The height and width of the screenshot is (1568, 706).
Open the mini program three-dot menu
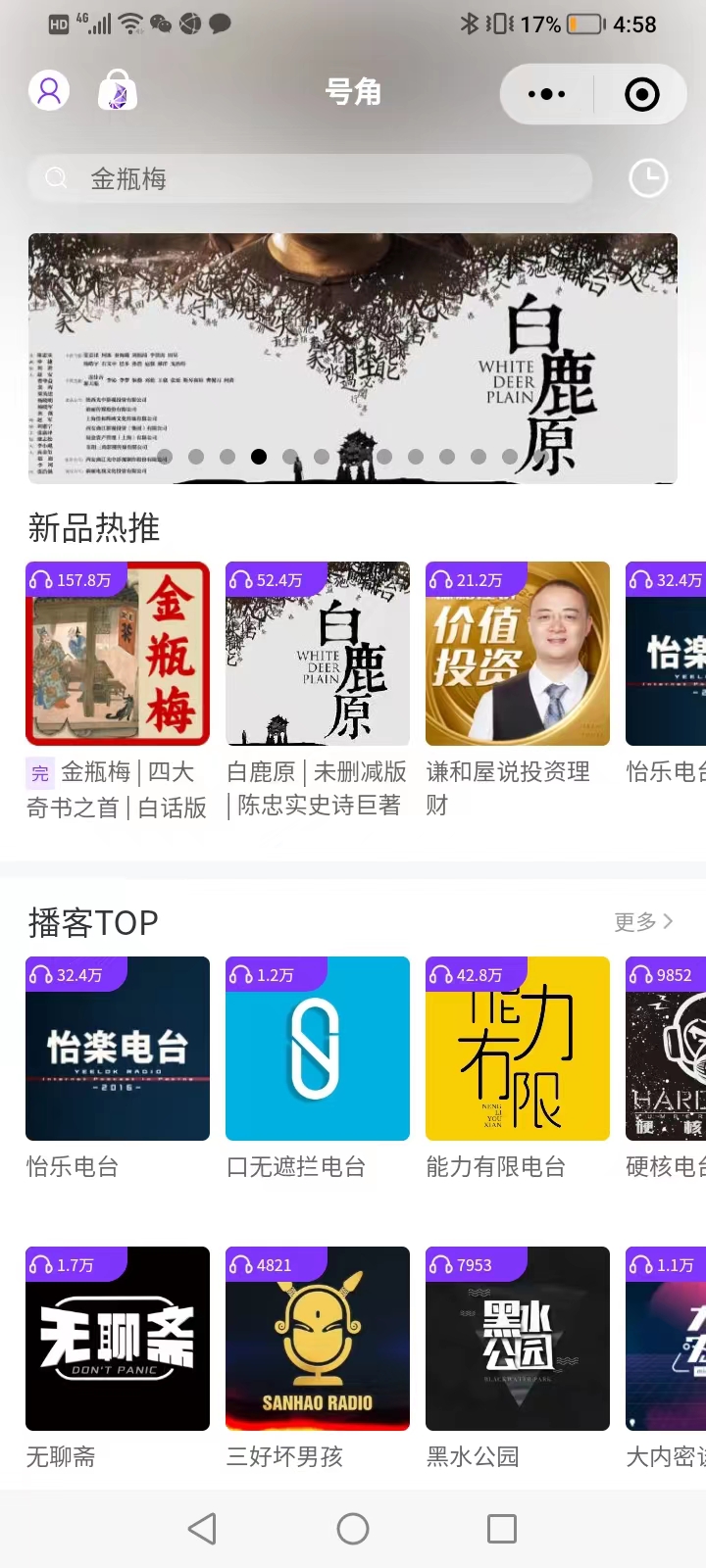tap(546, 94)
